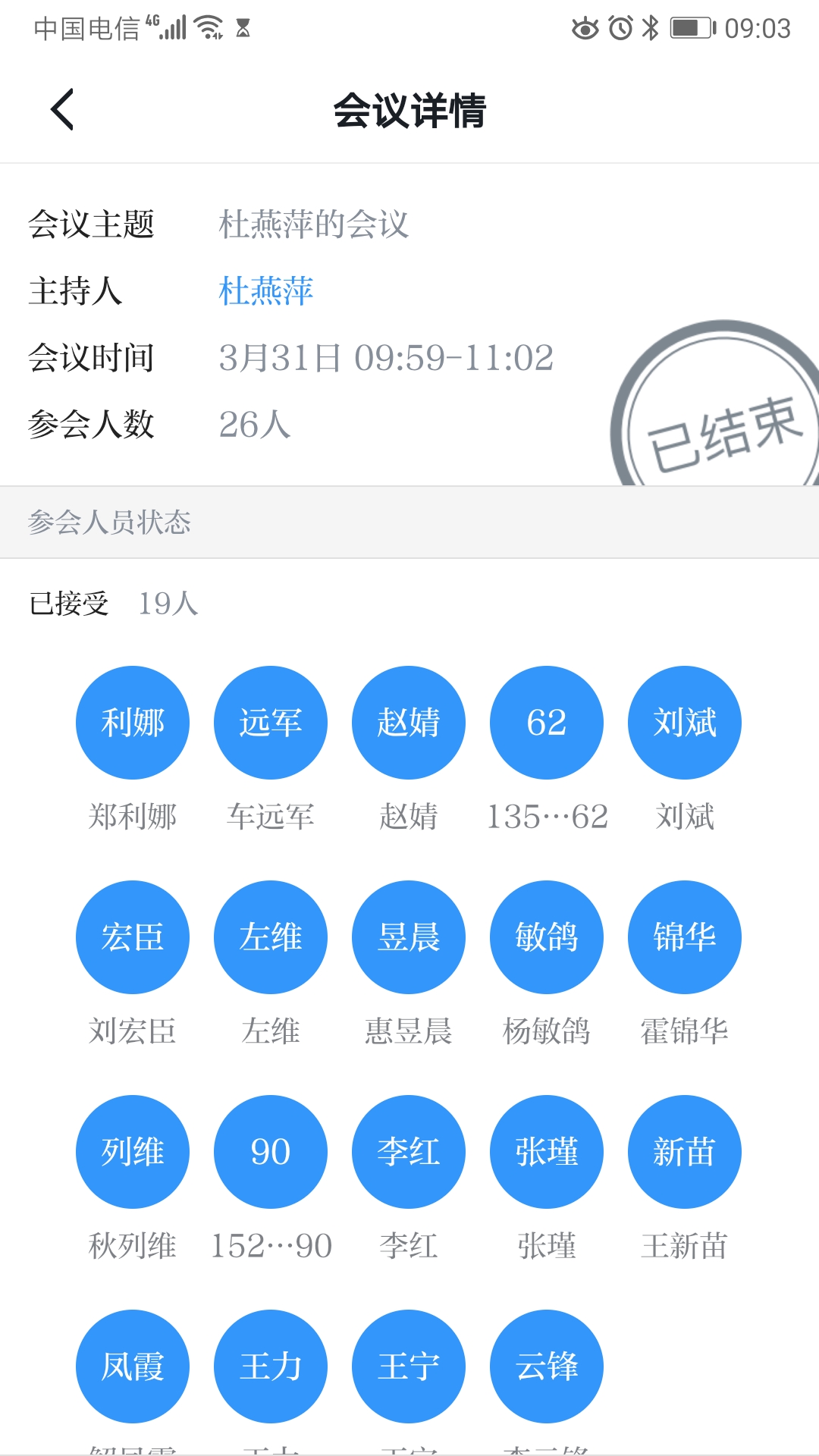Select attendee 赵婧
The height and width of the screenshot is (1456, 819).
409,723
